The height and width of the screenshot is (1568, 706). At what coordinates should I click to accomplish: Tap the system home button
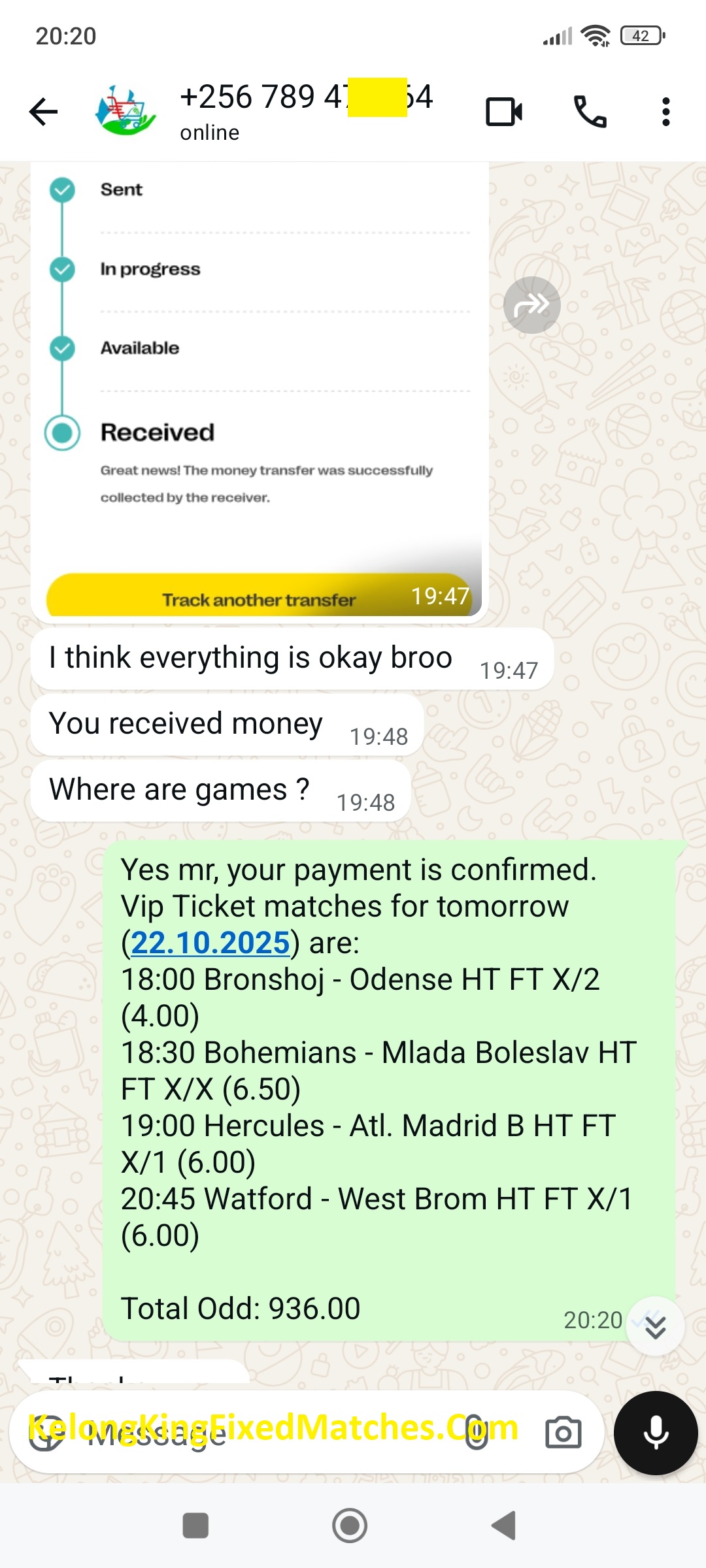[x=350, y=1526]
